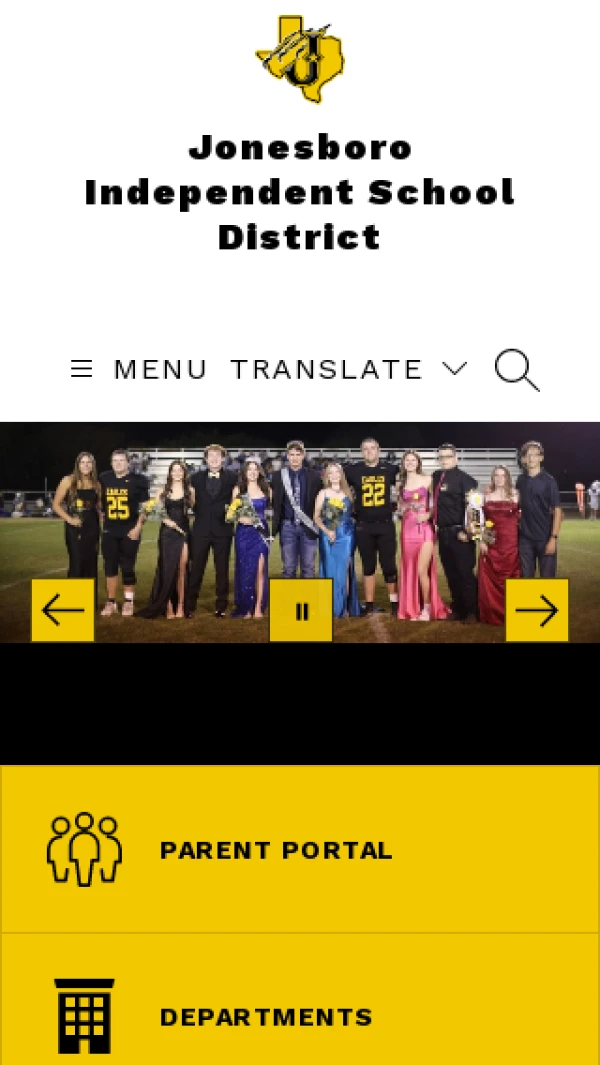The height and width of the screenshot is (1065, 600).
Task: Open the Parent Portal link
Action: coord(300,850)
